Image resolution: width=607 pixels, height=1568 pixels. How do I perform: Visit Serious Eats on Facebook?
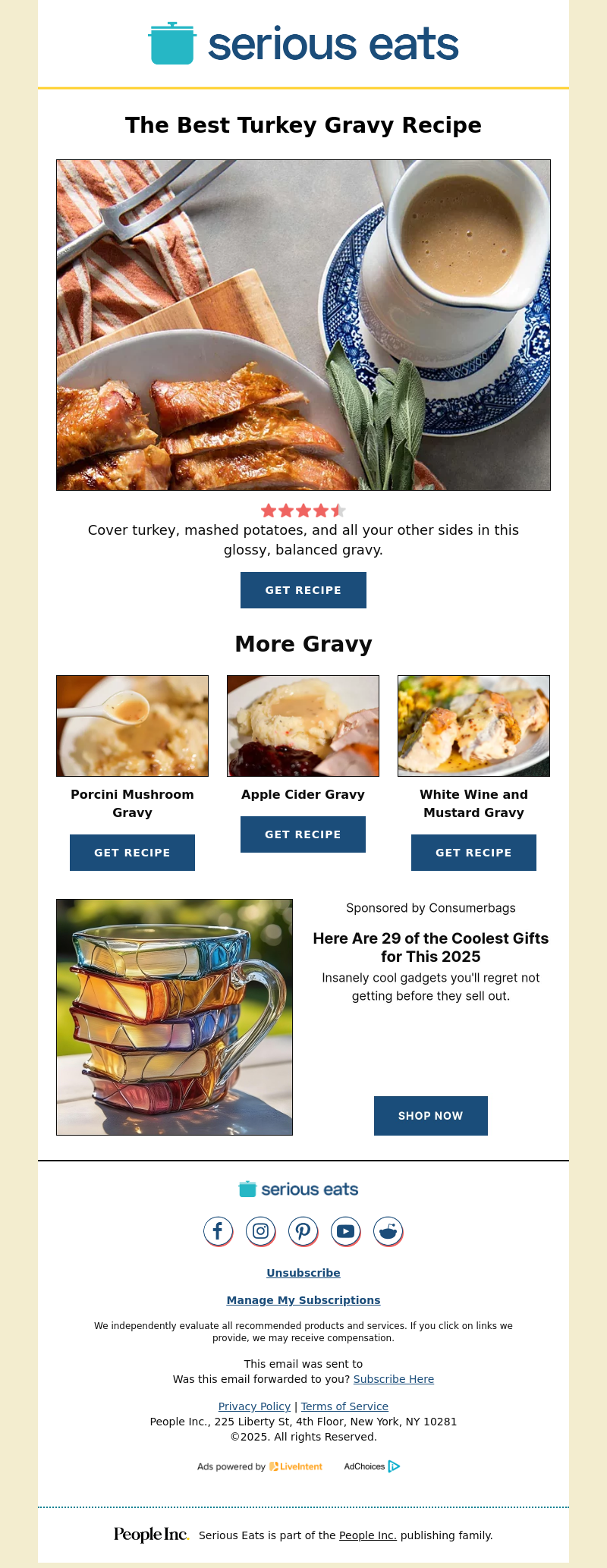pos(218,1231)
